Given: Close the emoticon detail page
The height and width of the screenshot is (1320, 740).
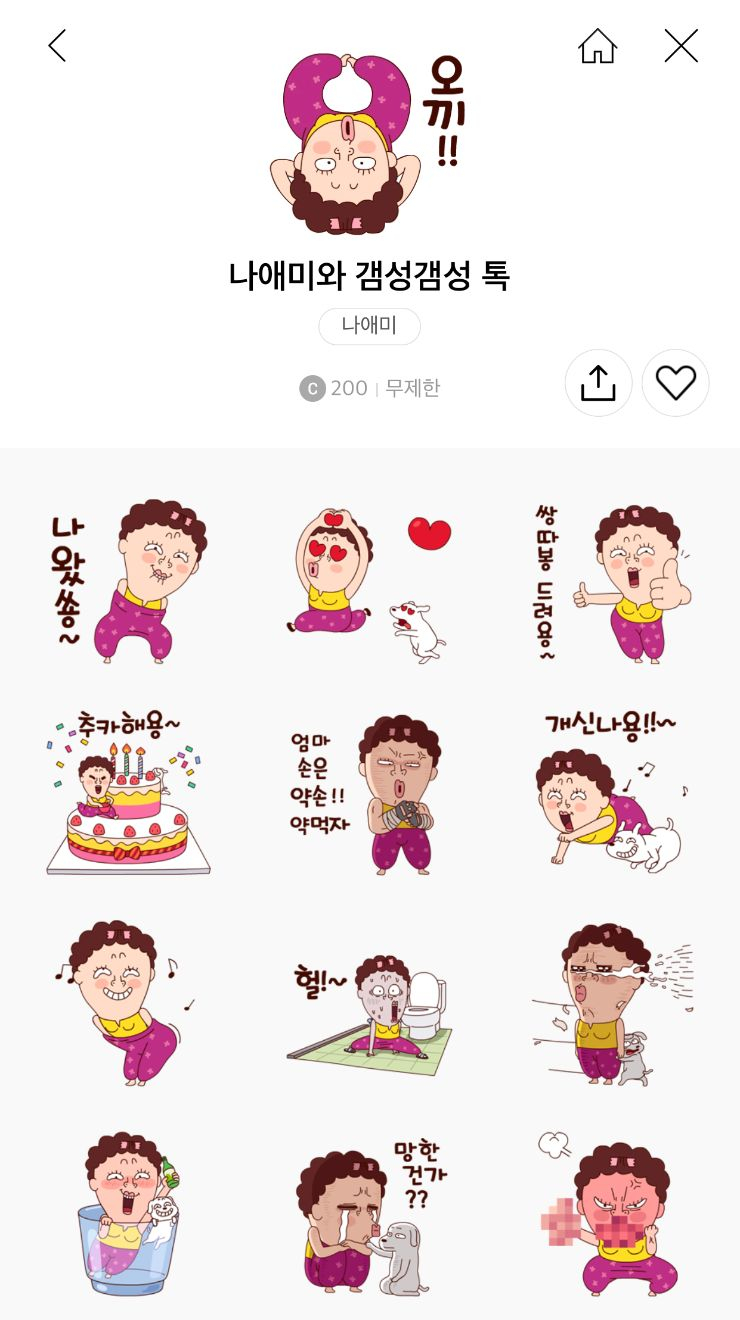Looking at the screenshot, I should (681, 46).
